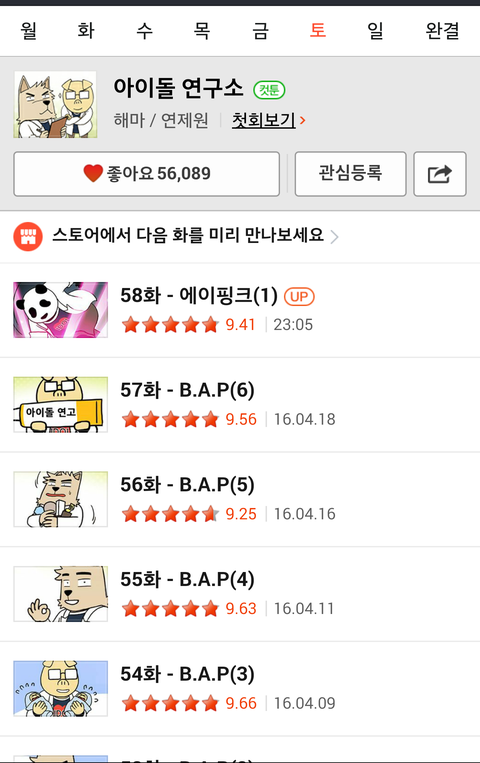Open the 완결 (completed) tab
This screenshot has height=763, width=480.
(x=442, y=31)
